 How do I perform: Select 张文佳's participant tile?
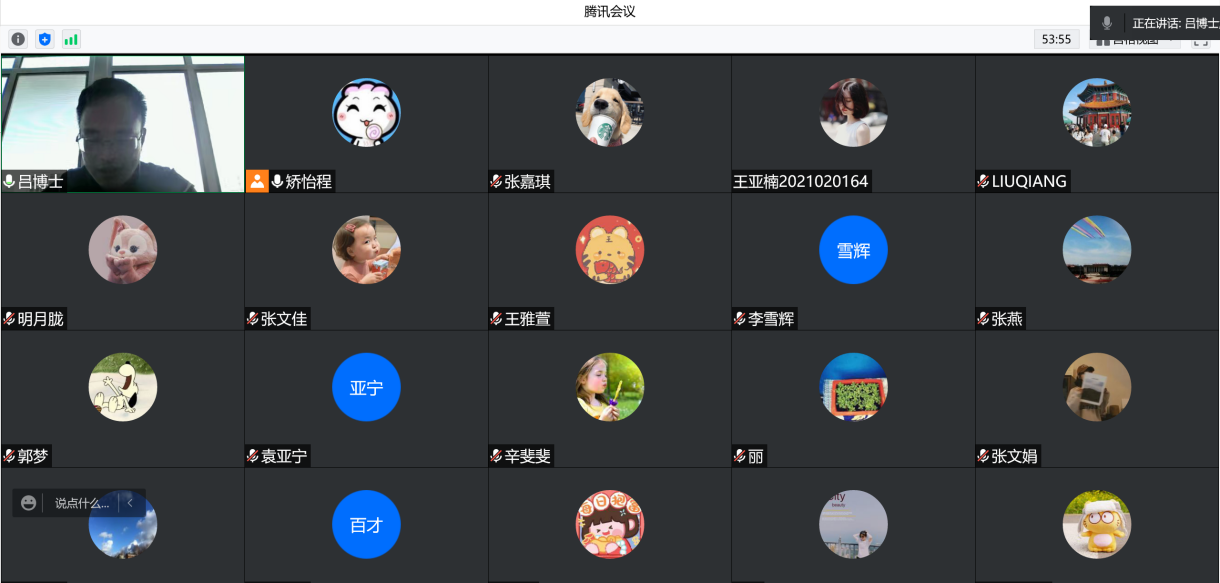tap(366, 260)
